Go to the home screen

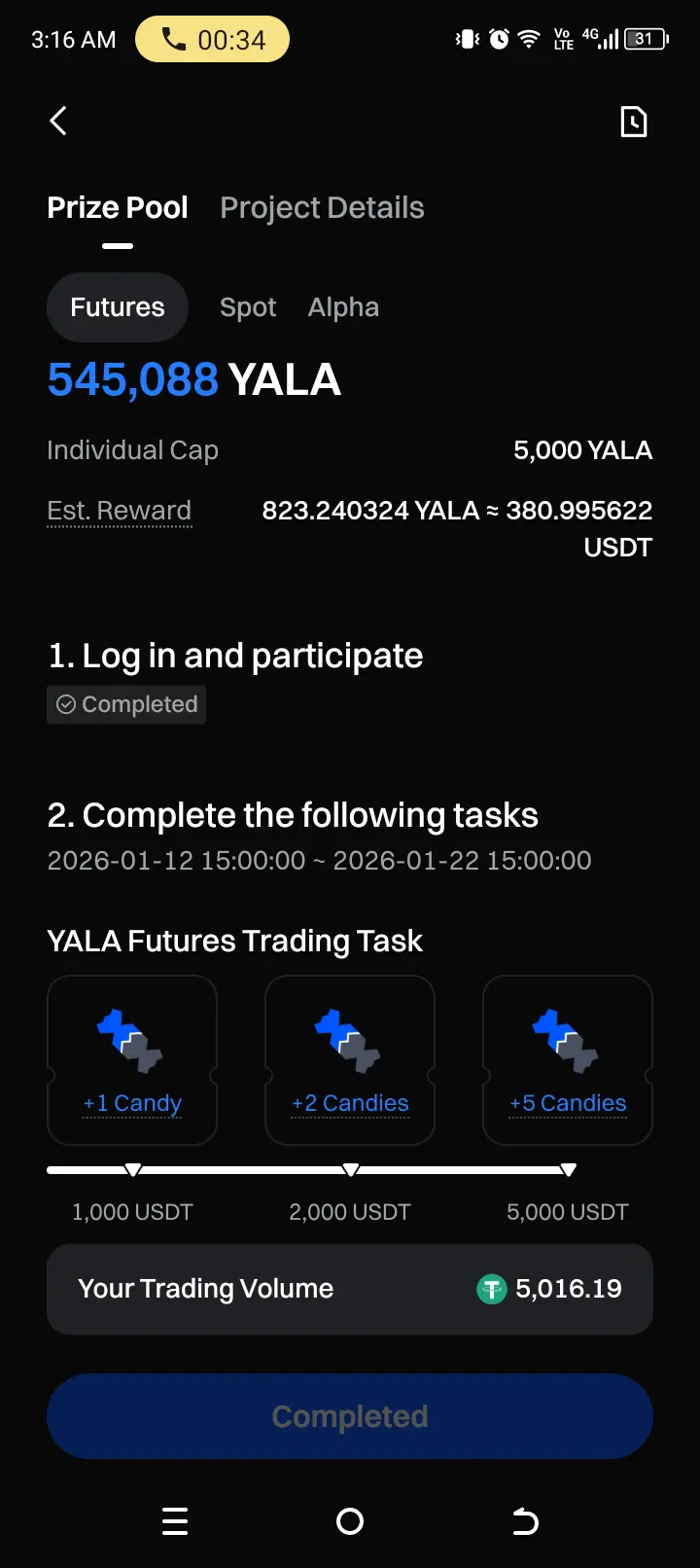pos(350,1521)
